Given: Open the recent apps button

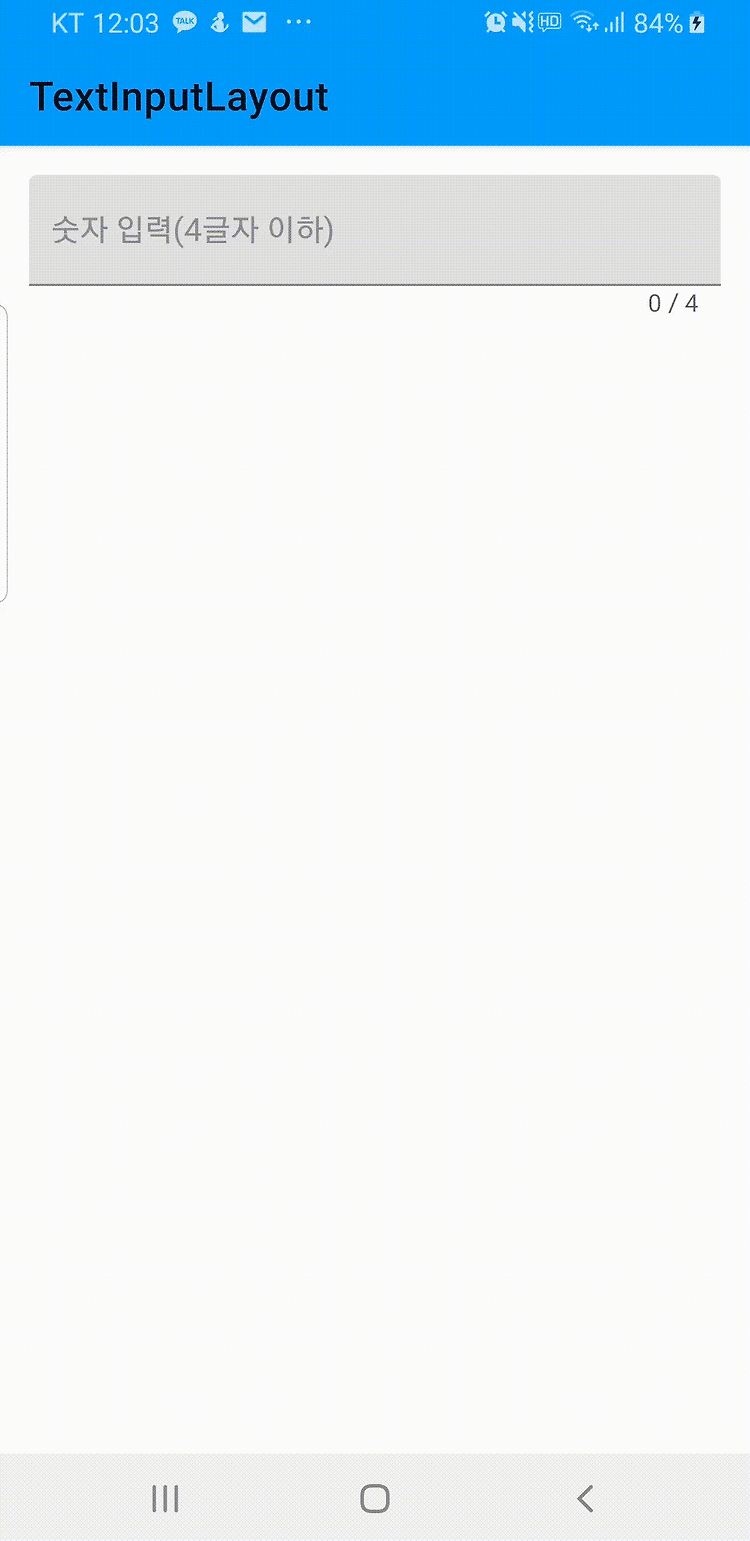Looking at the screenshot, I should coord(165,1498).
